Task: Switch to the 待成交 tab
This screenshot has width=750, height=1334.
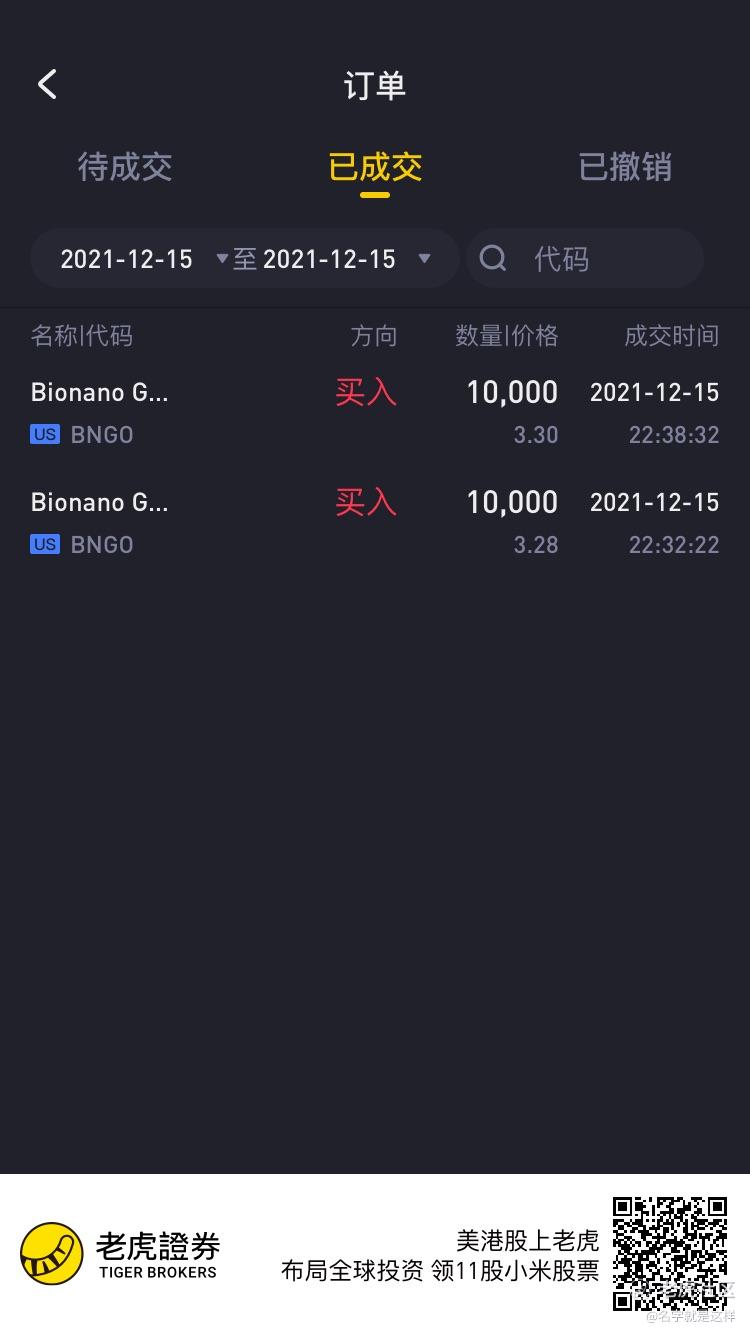Action: coord(125,167)
